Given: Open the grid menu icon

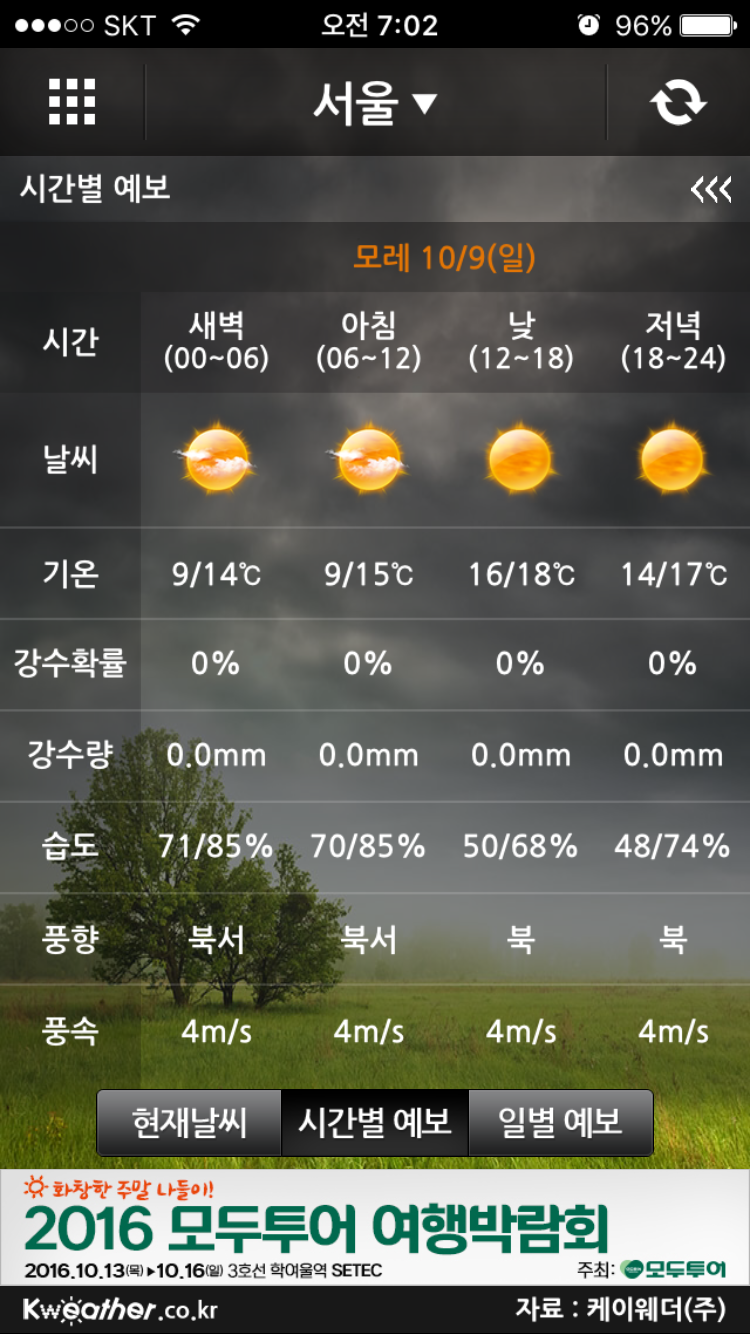Looking at the screenshot, I should [72, 102].
